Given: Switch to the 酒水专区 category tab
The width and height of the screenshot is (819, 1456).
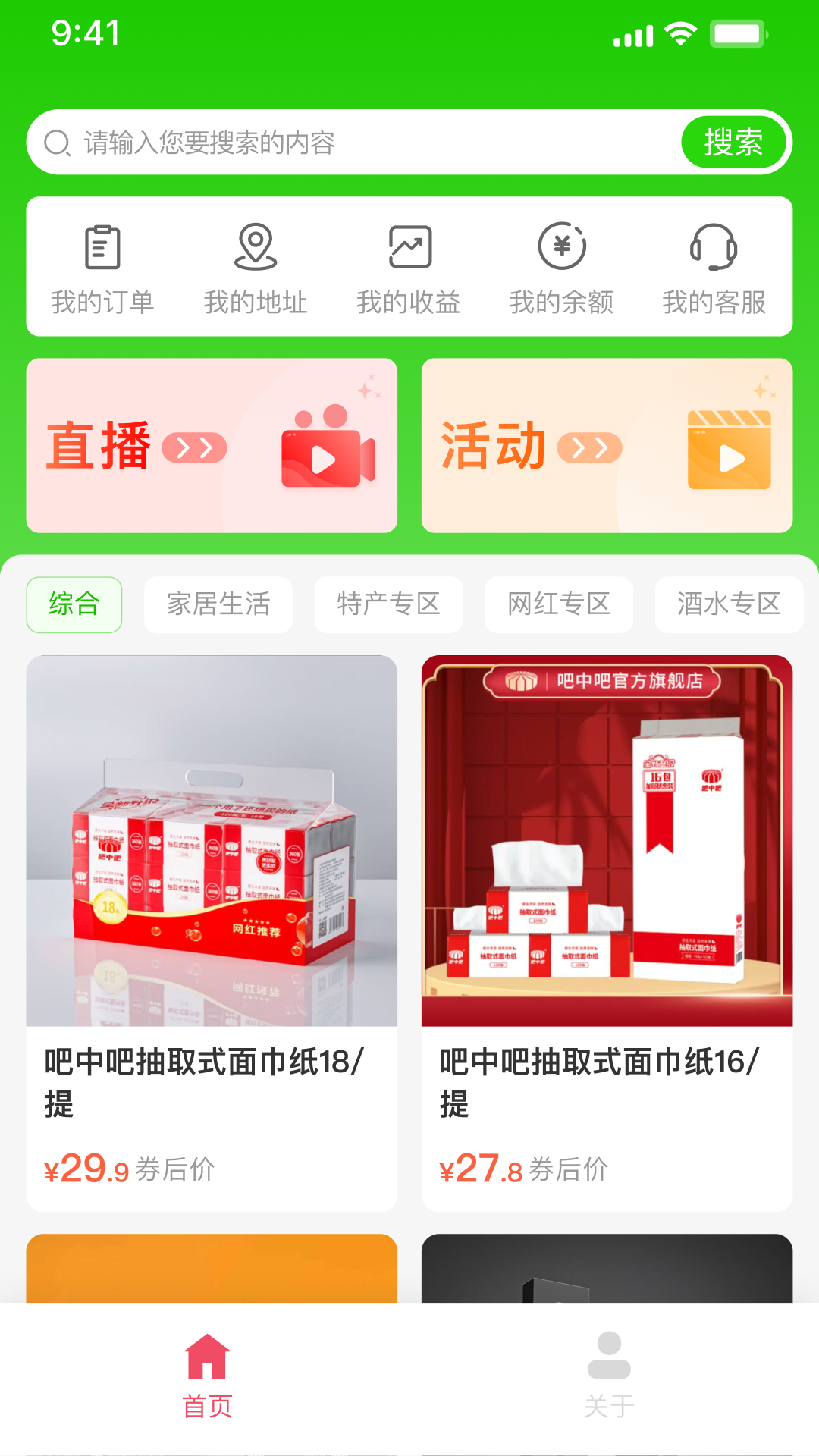Looking at the screenshot, I should tap(730, 604).
